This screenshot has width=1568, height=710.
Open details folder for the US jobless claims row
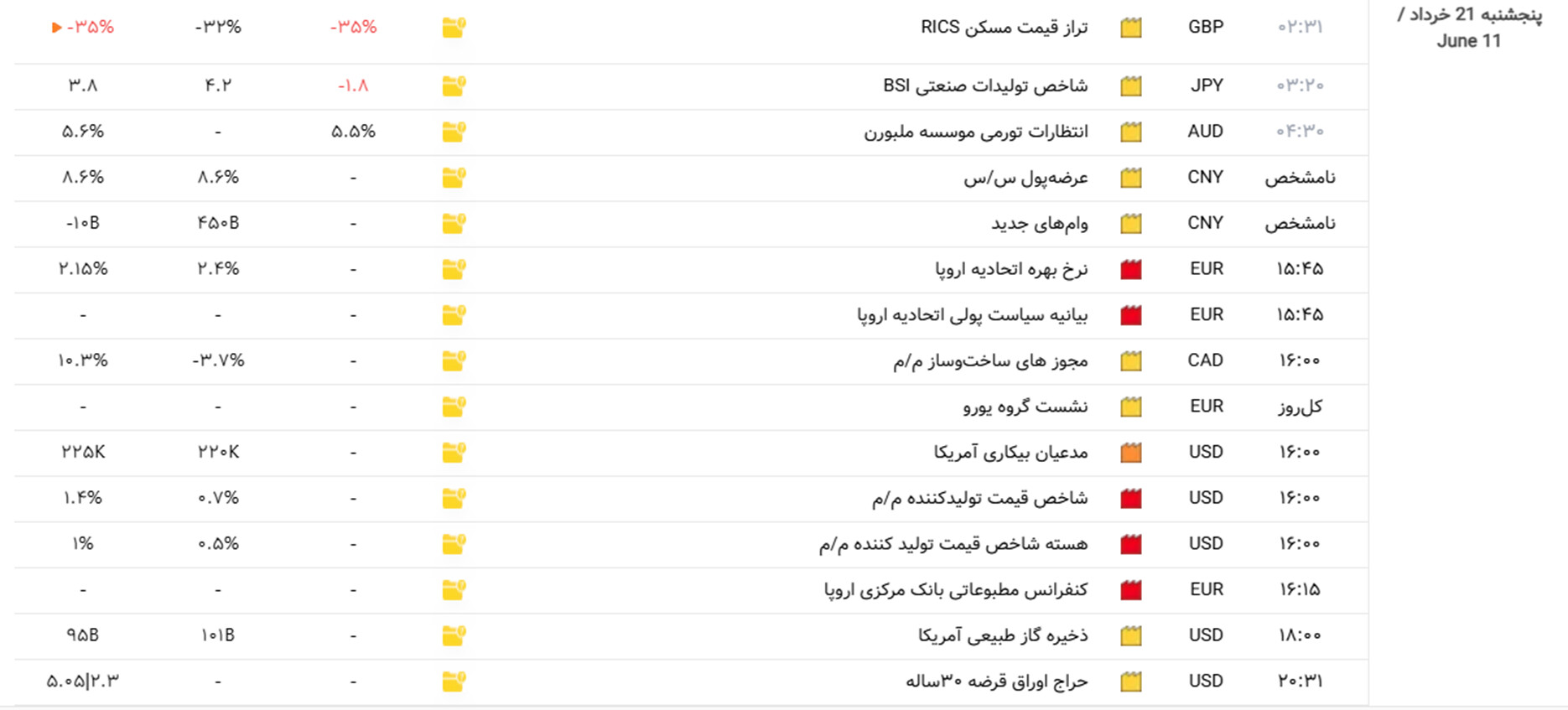tap(454, 453)
